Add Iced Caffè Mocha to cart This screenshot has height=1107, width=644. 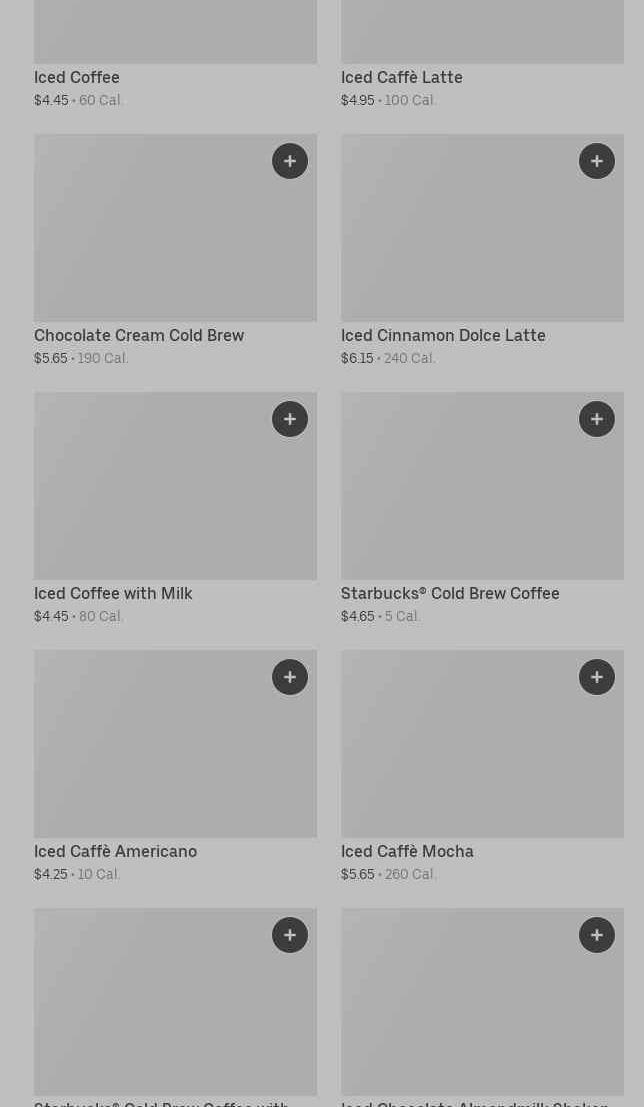click(597, 677)
